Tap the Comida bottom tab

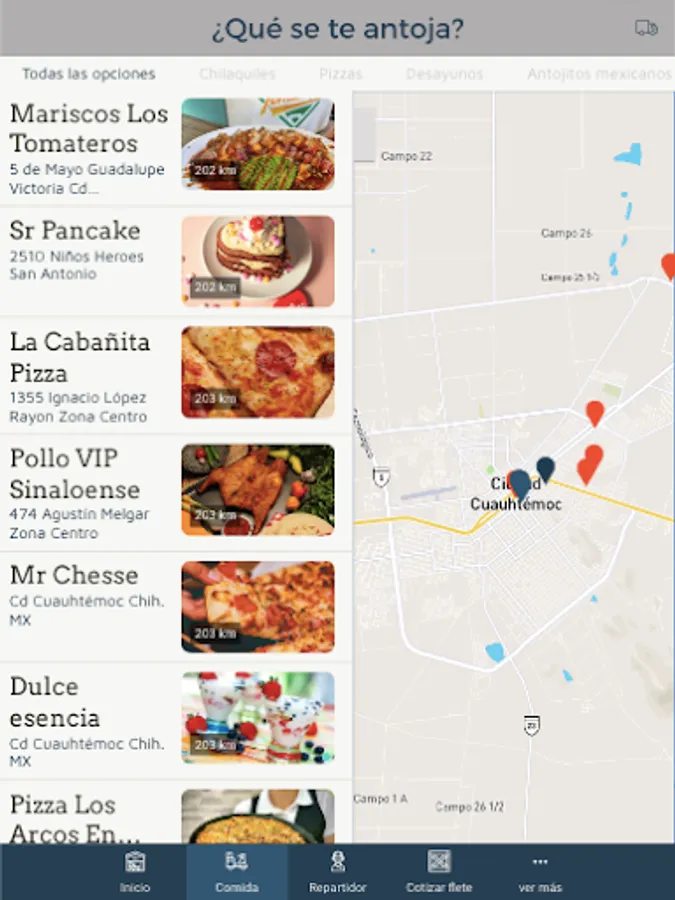point(236,872)
